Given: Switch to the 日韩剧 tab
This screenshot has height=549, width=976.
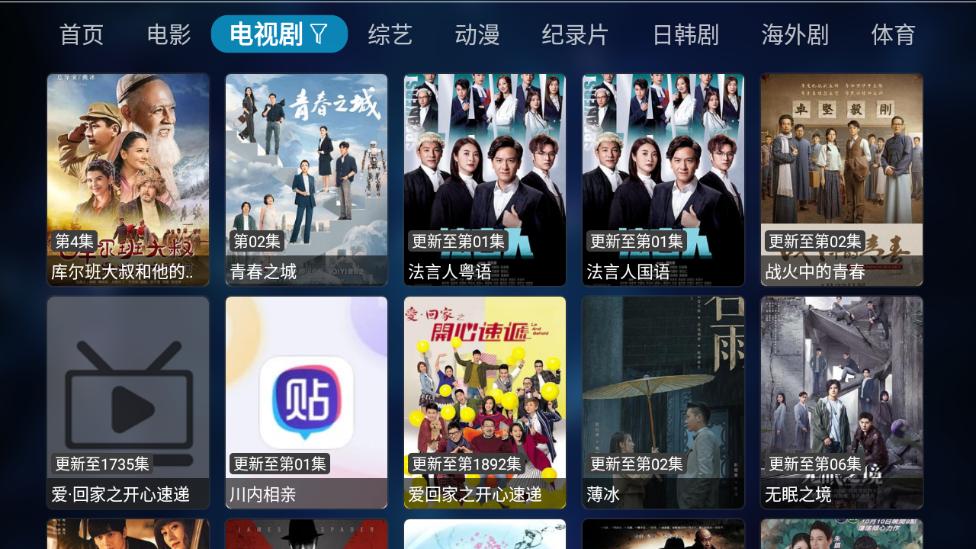Looking at the screenshot, I should coord(685,35).
